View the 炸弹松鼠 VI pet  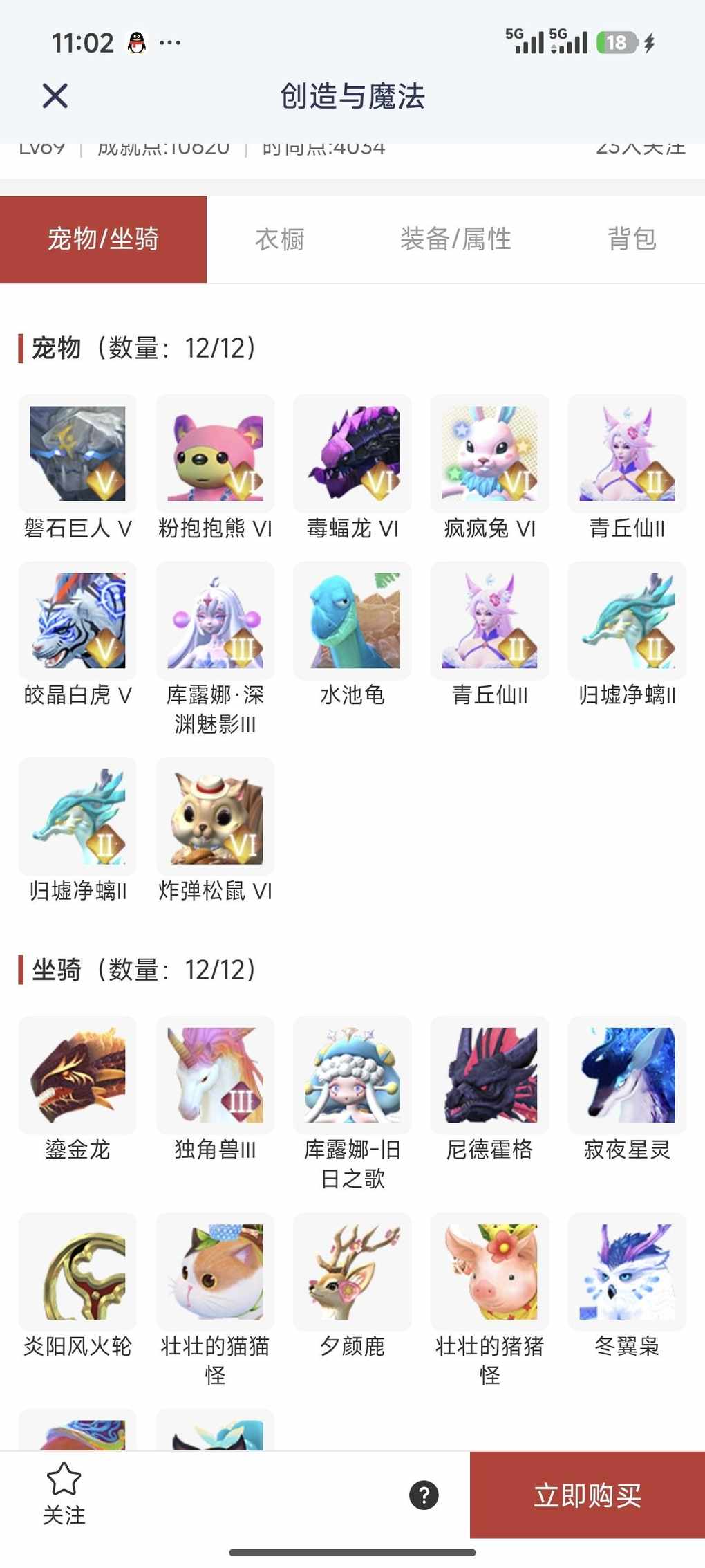click(x=215, y=817)
